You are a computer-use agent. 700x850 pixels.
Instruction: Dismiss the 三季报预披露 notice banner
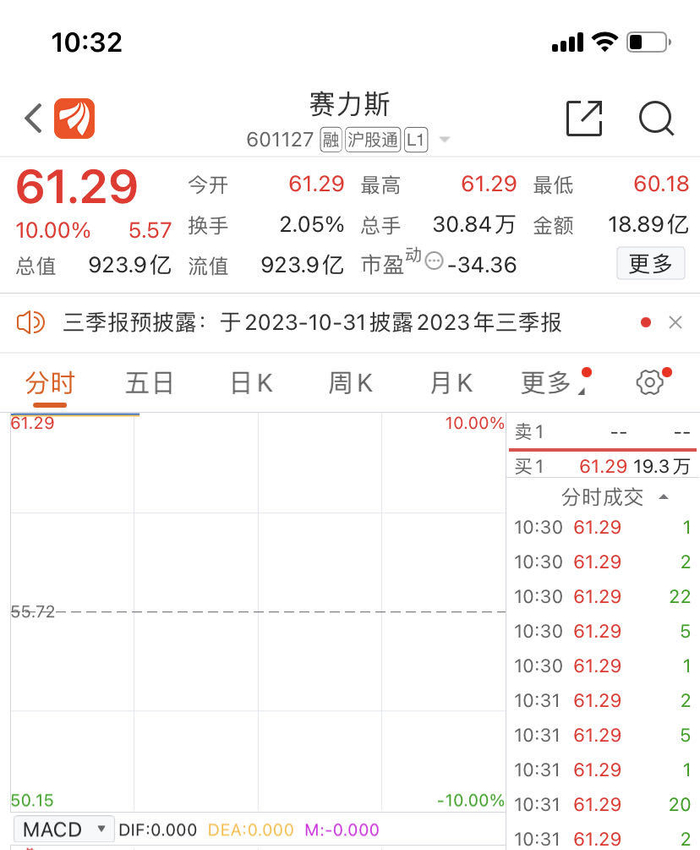pos(676,322)
